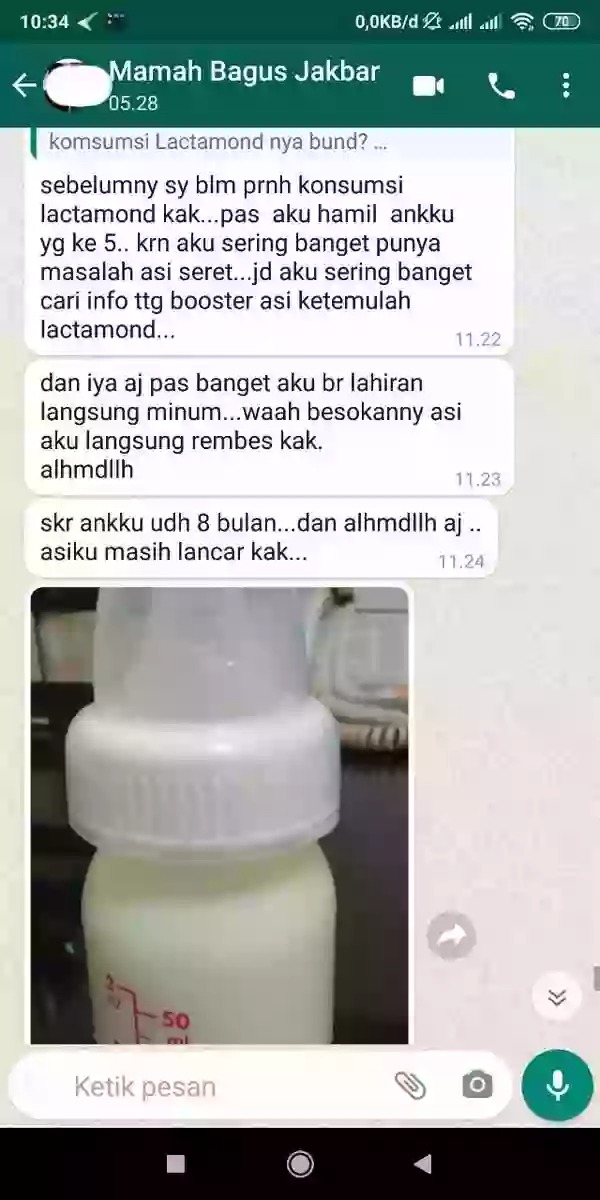The image size is (600, 1200).
Task: Record a voice message with the microphone
Action: 557,1085
